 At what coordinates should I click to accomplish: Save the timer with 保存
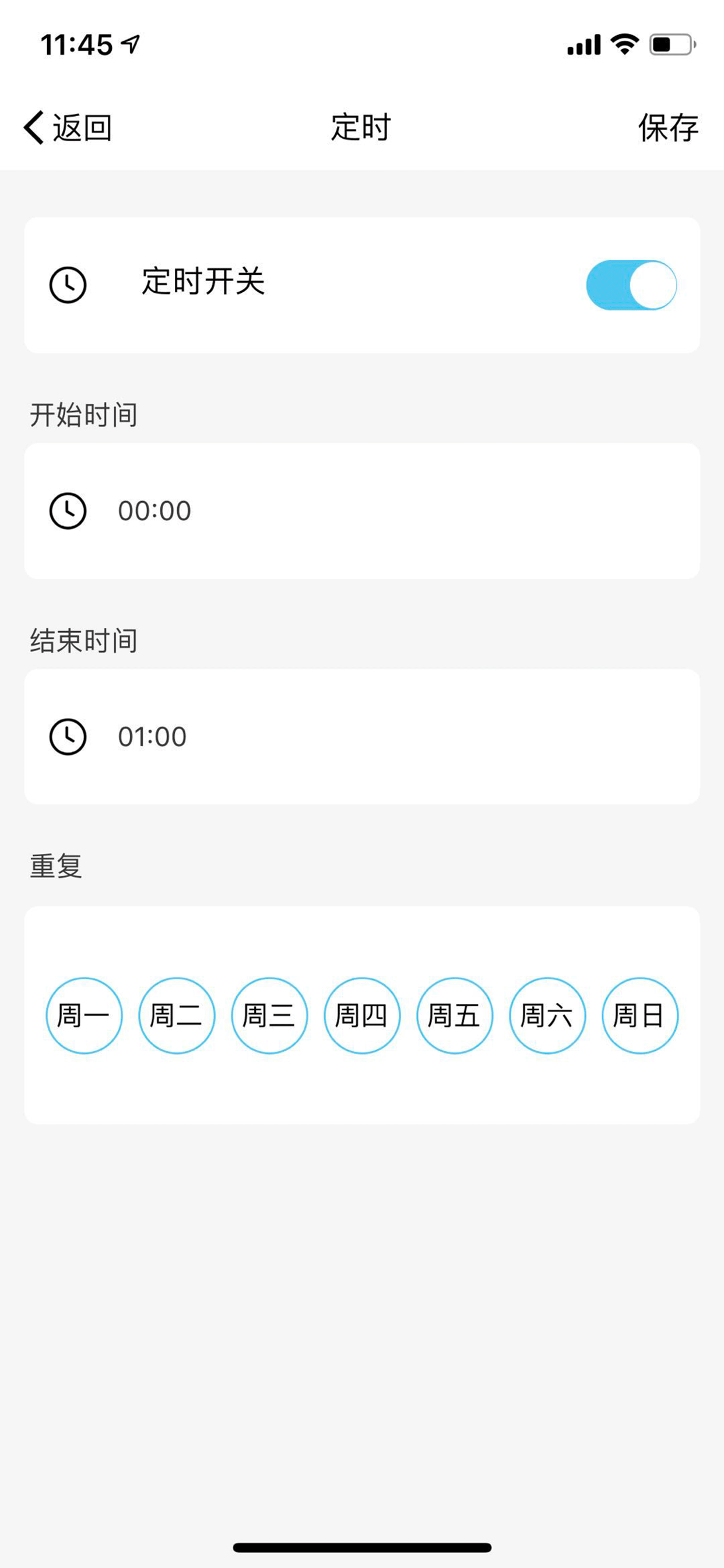click(668, 128)
